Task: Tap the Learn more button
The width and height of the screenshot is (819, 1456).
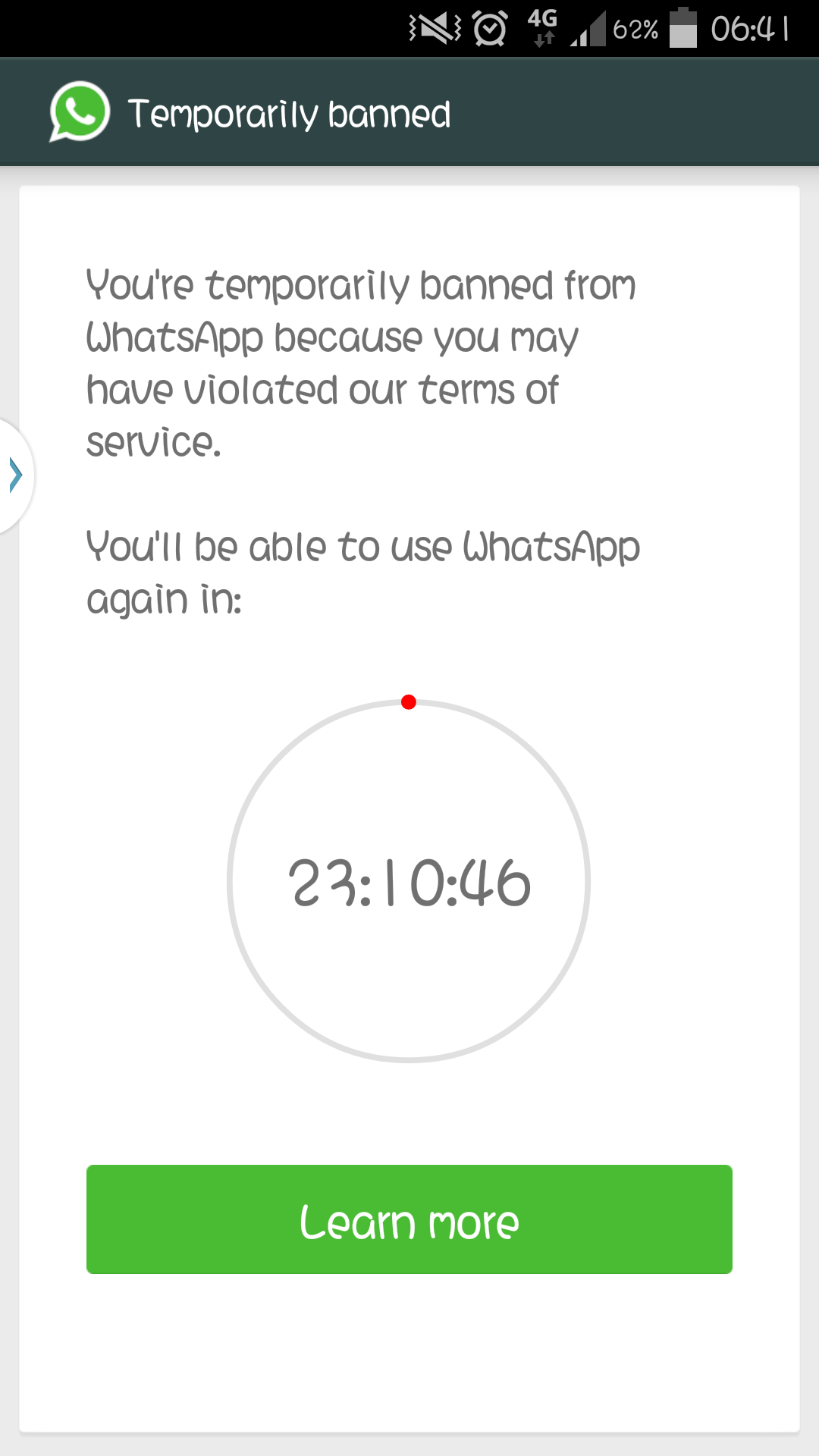Action: pos(409,1219)
